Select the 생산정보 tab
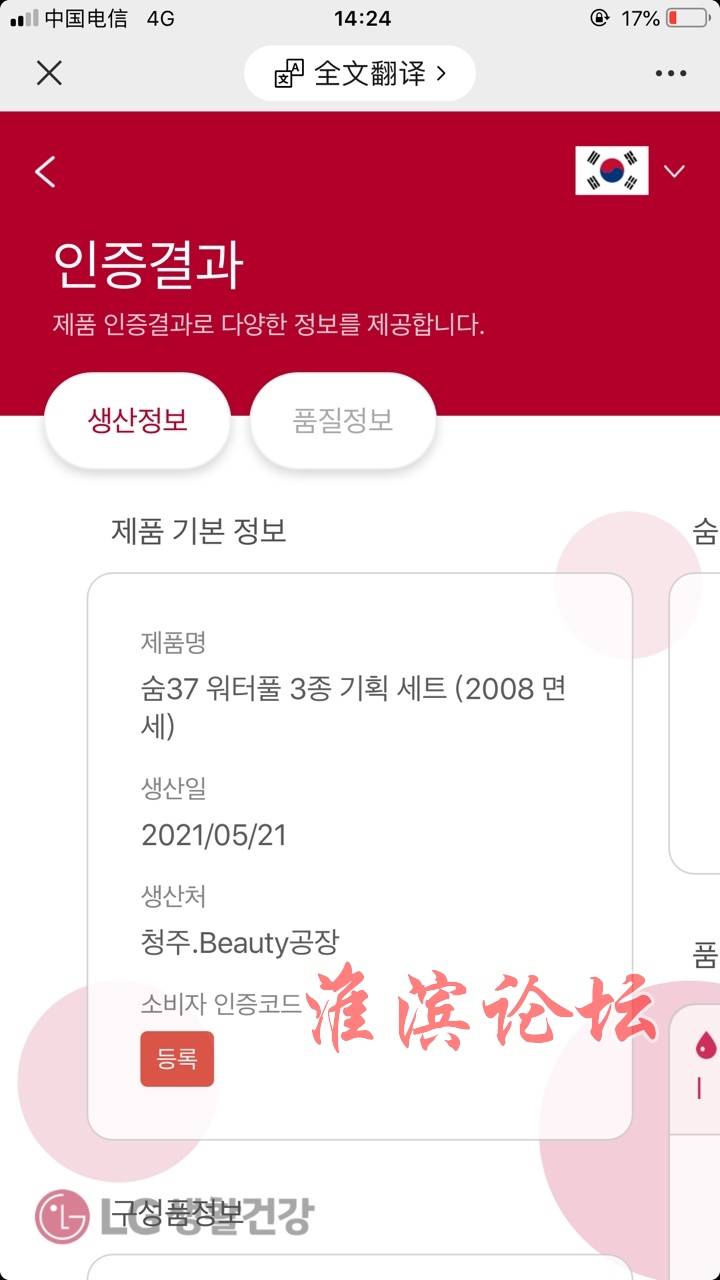The image size is (720, 1280). pyautogui.click(x=138, y=420)
